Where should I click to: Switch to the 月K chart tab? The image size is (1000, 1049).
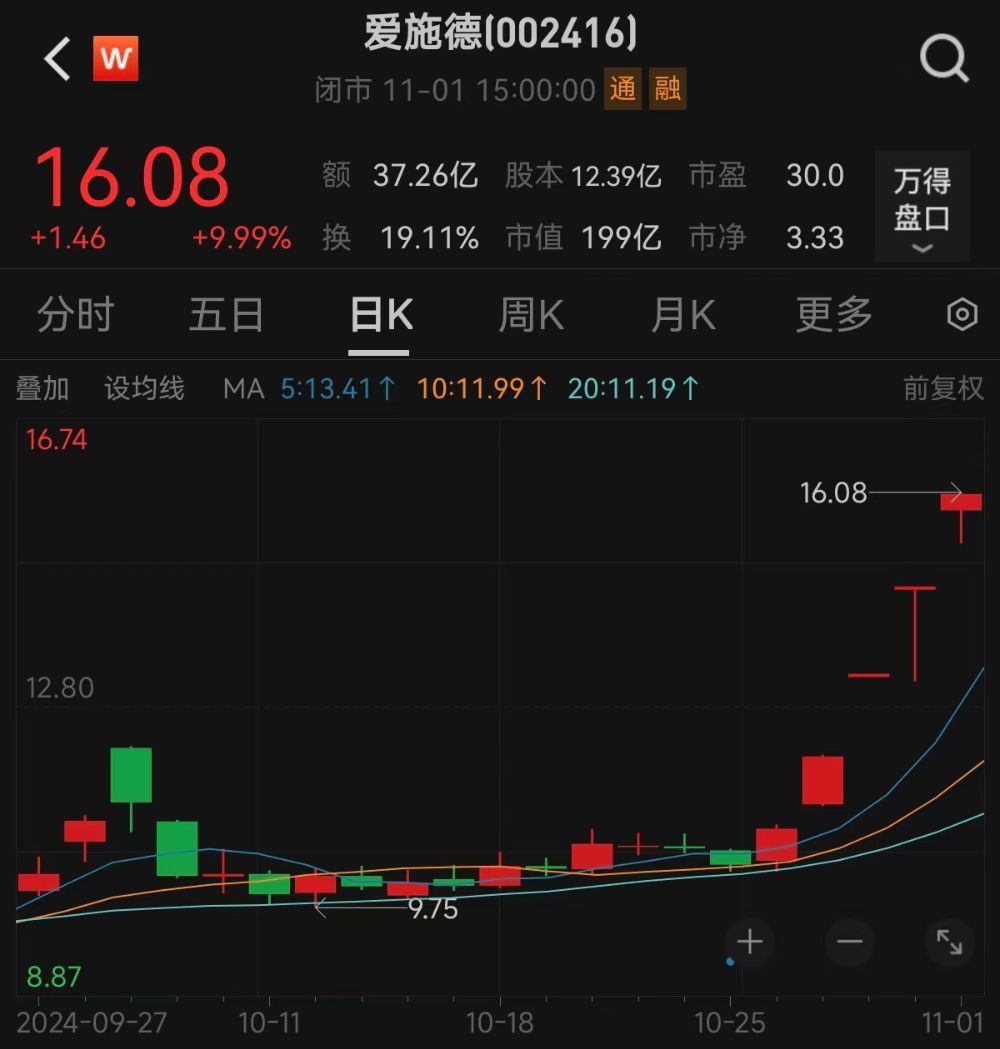(x=683, y=315)
